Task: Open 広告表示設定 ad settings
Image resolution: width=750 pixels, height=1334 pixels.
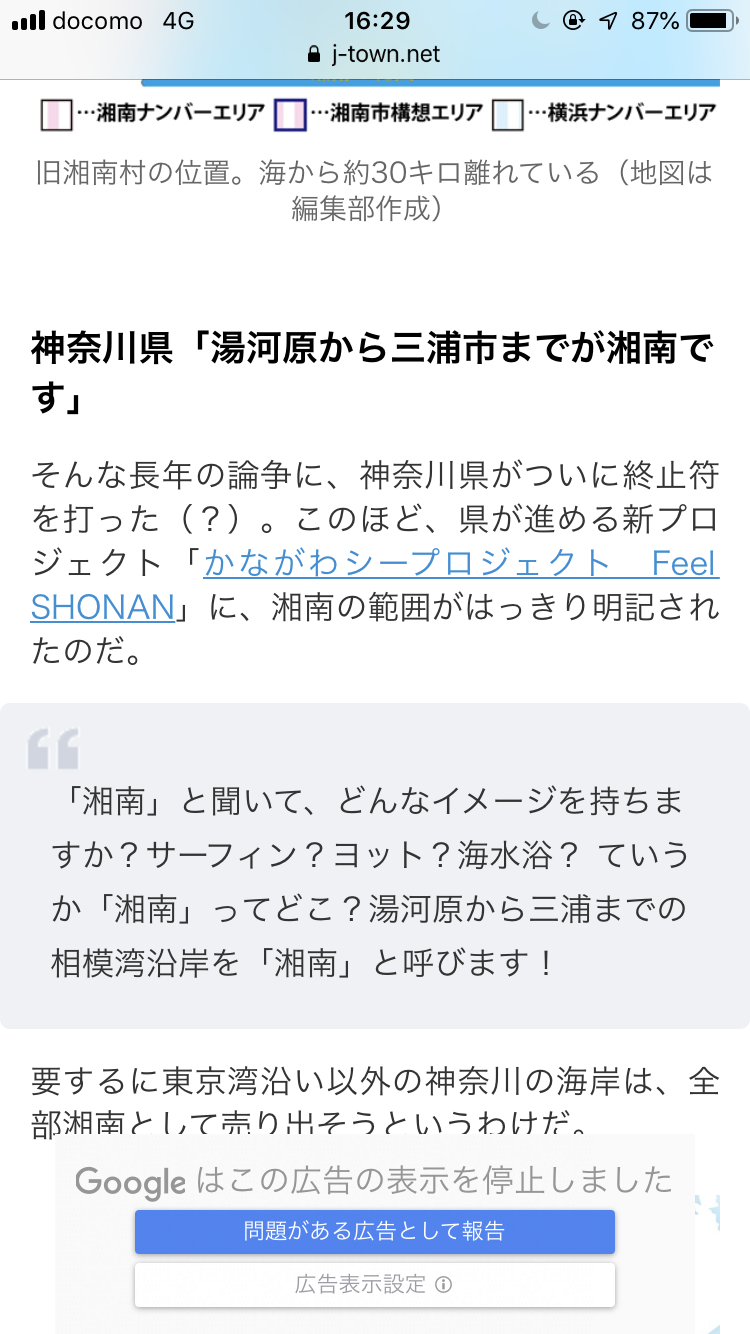Action: tap(375, 1285)
